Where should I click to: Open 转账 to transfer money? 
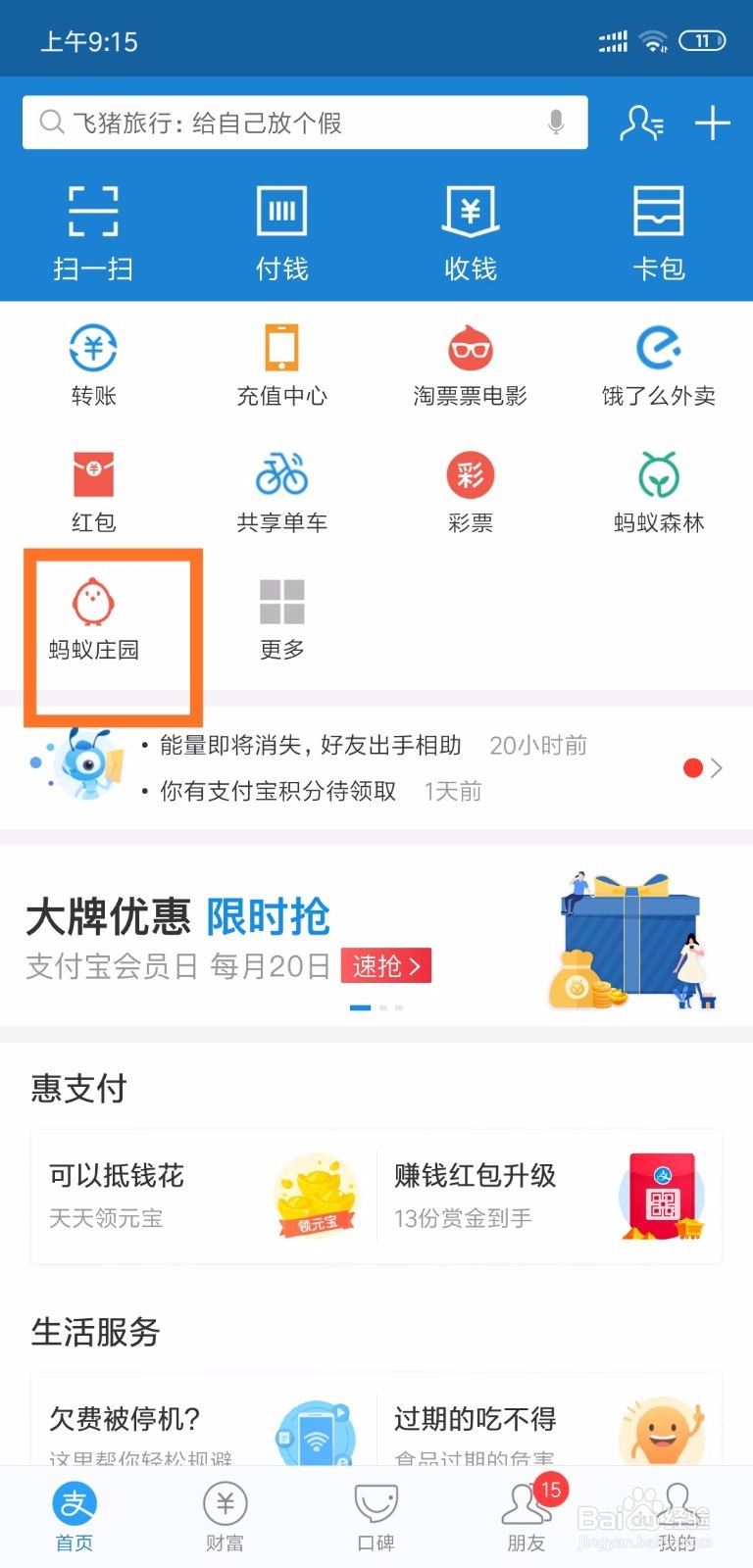pos(92,363)
